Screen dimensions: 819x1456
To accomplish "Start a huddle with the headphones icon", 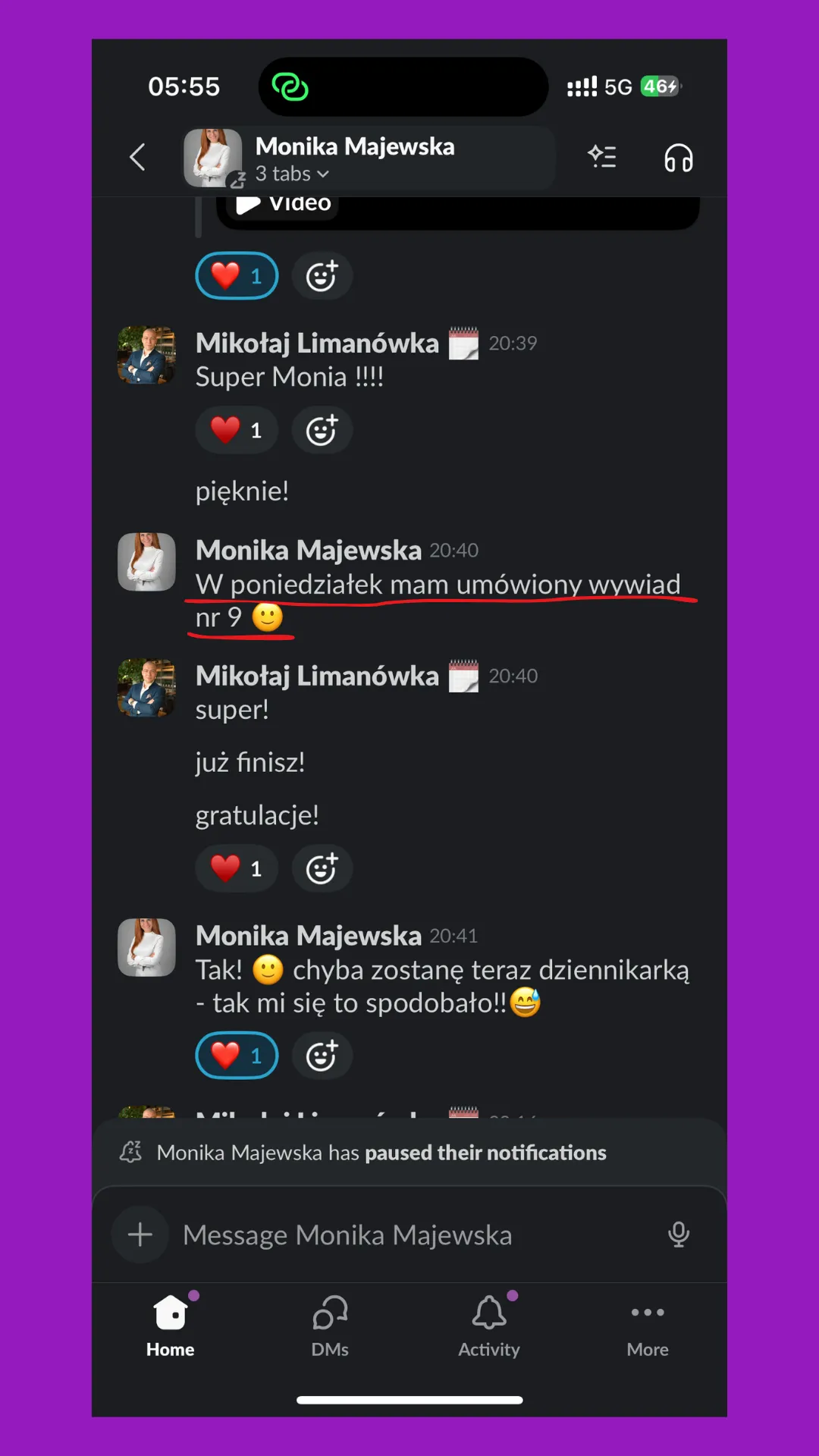I will [x=678, y=158].
